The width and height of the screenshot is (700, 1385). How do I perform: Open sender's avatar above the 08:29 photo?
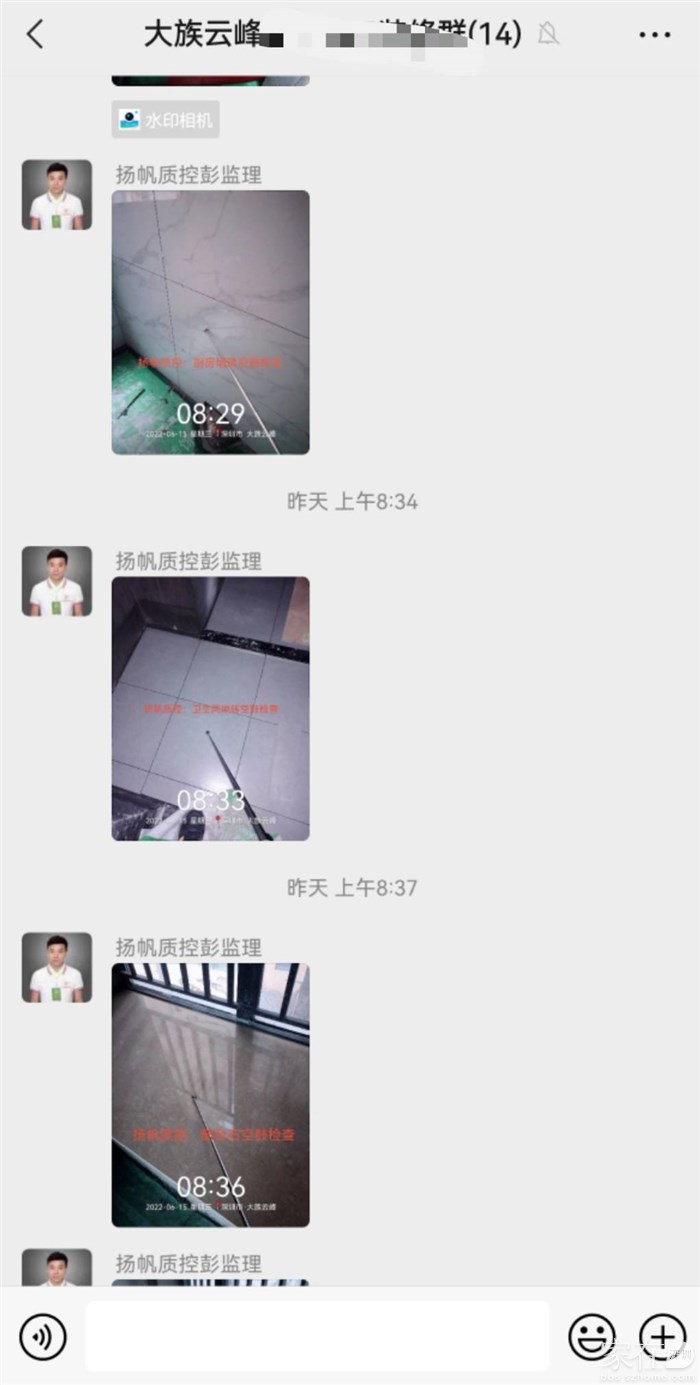coord(57,195)
